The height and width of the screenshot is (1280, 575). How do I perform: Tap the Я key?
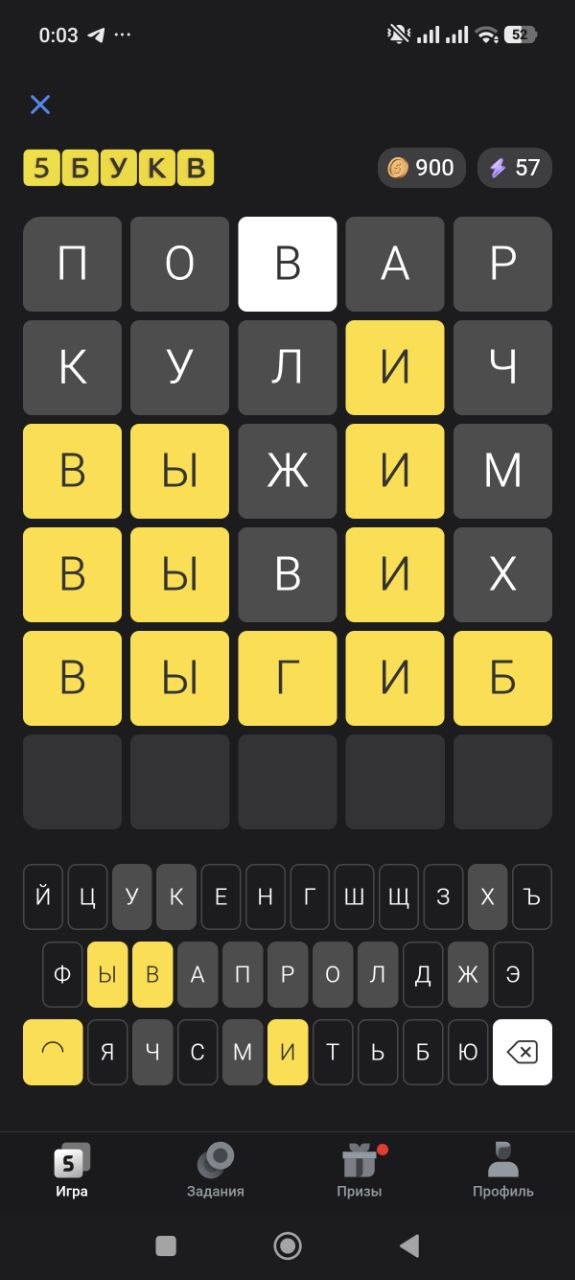click(x=108, y=1052)
